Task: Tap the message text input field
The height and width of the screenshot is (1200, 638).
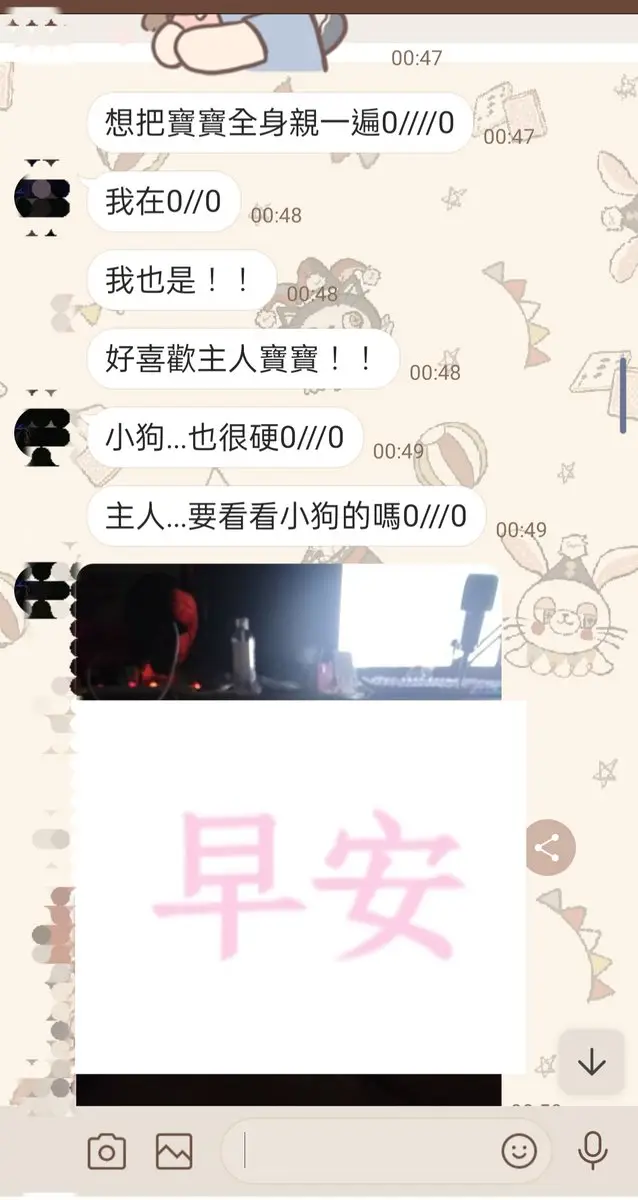Action: point(370,1152)
